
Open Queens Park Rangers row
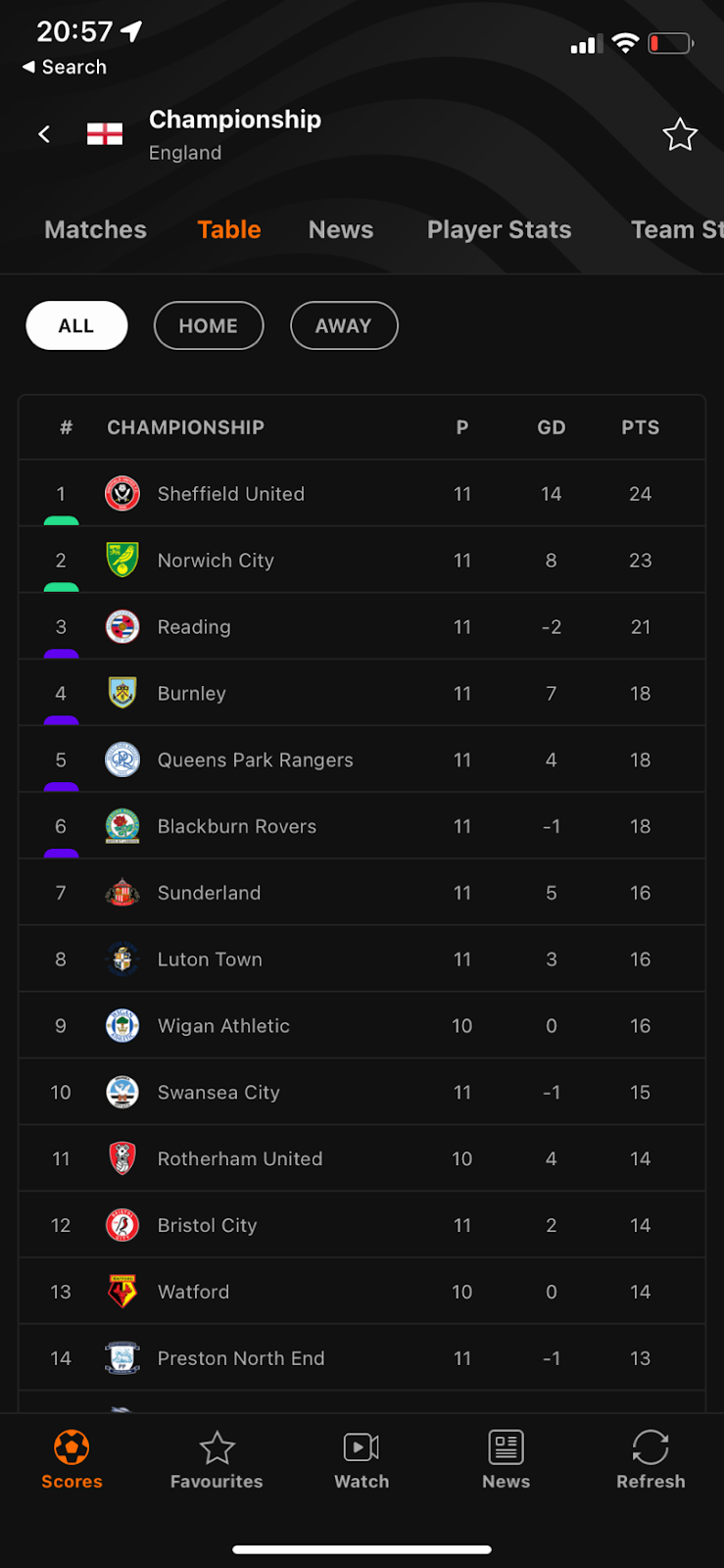[255, 760]
